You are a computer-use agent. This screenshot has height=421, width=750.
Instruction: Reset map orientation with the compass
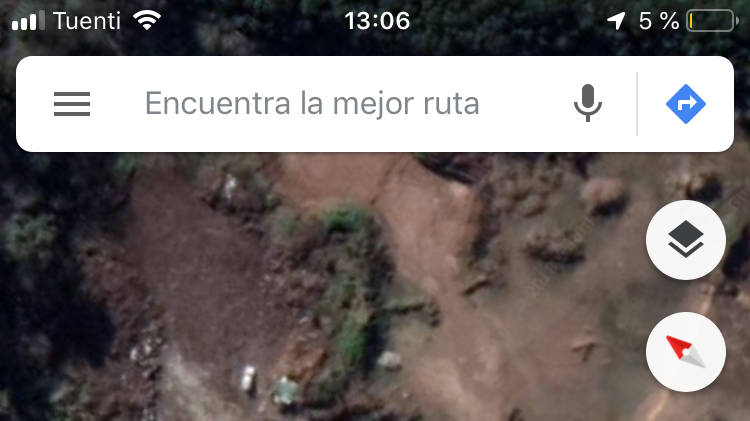coord(686,352)
